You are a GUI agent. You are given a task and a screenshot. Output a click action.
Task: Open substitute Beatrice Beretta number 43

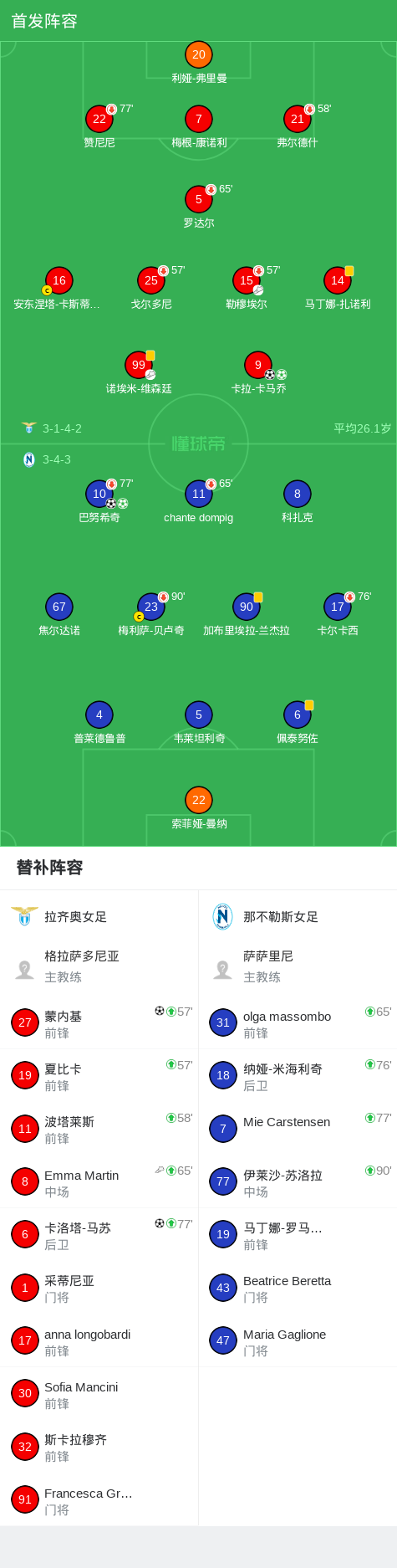298,1289
